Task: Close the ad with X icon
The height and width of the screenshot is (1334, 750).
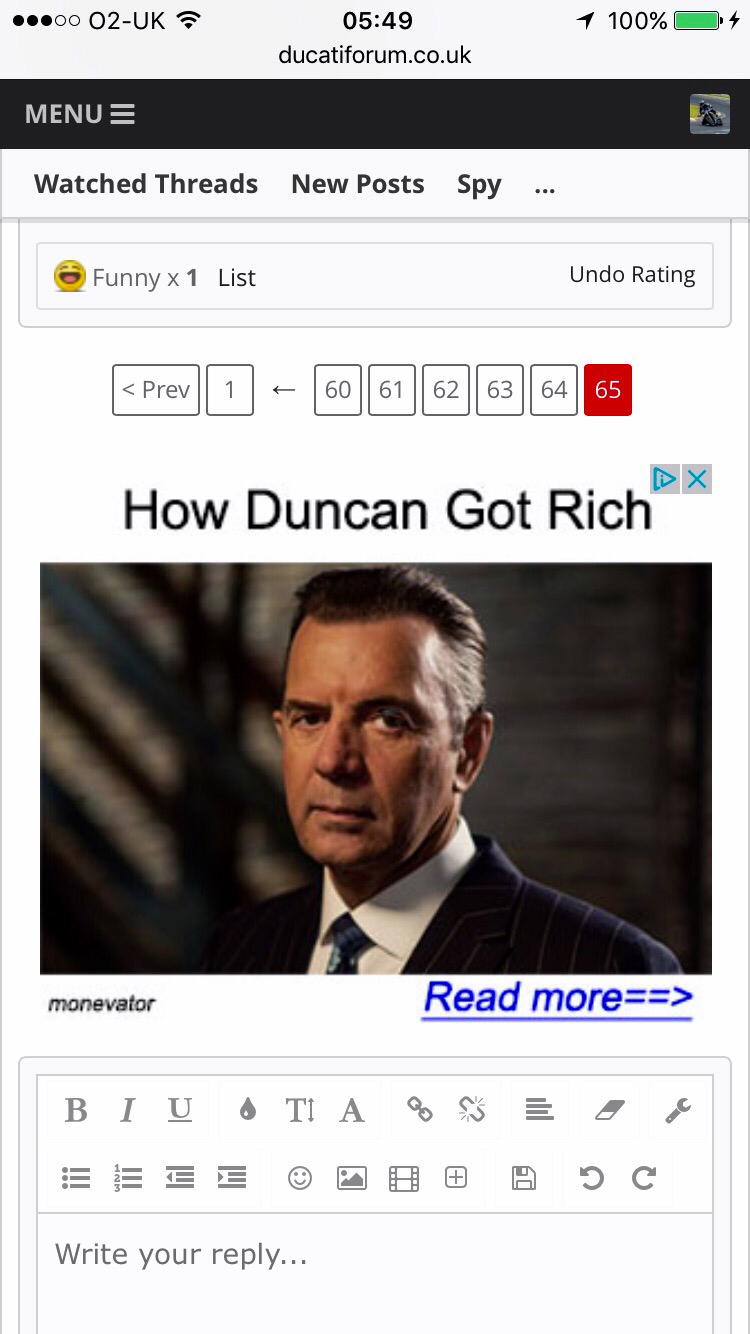Action: click(697, 479)
